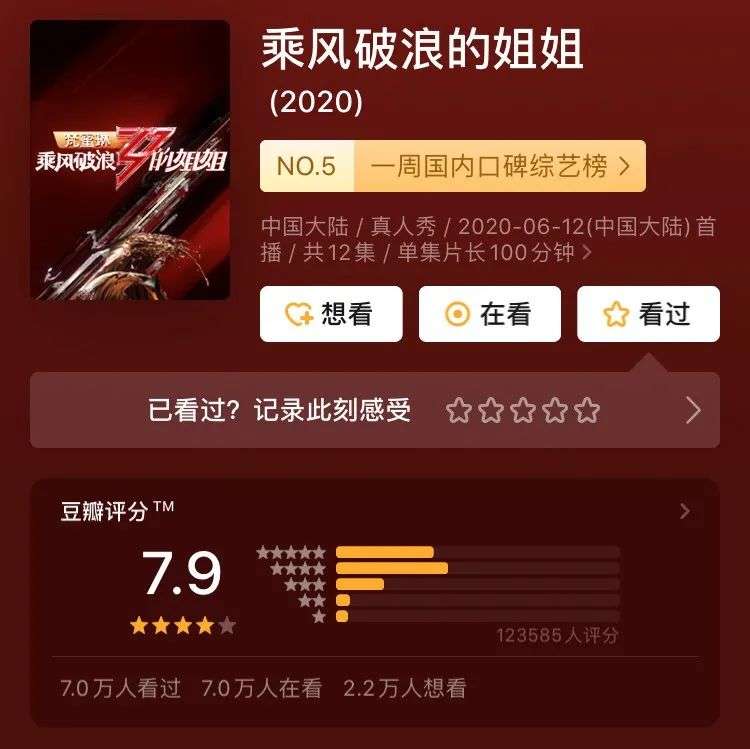The height and width of the screenshot is (749, 750).
Task: Mark the show as 在看
Action: tap(489, 314)
